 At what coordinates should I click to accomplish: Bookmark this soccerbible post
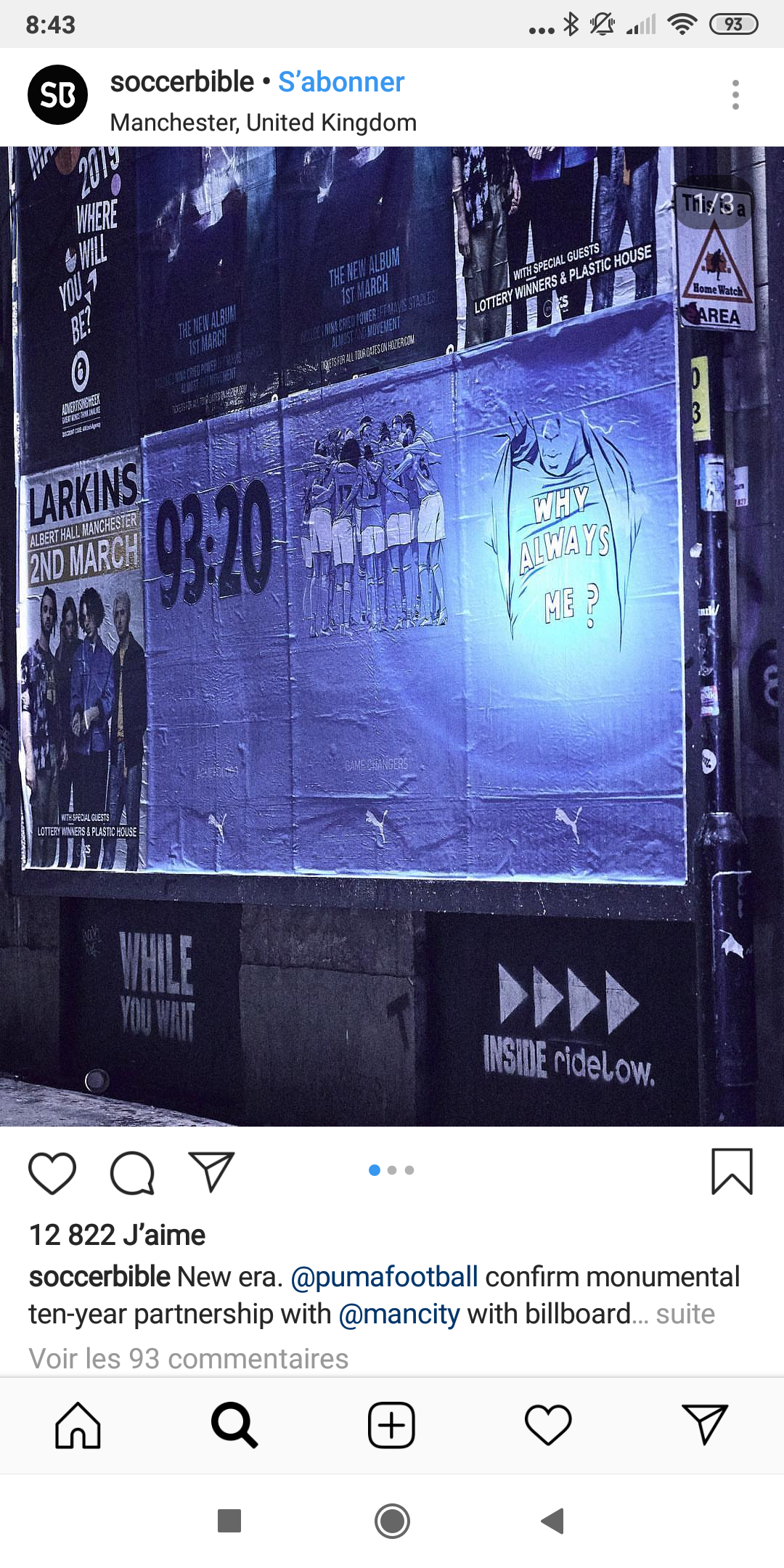[x=732, y=1171]
